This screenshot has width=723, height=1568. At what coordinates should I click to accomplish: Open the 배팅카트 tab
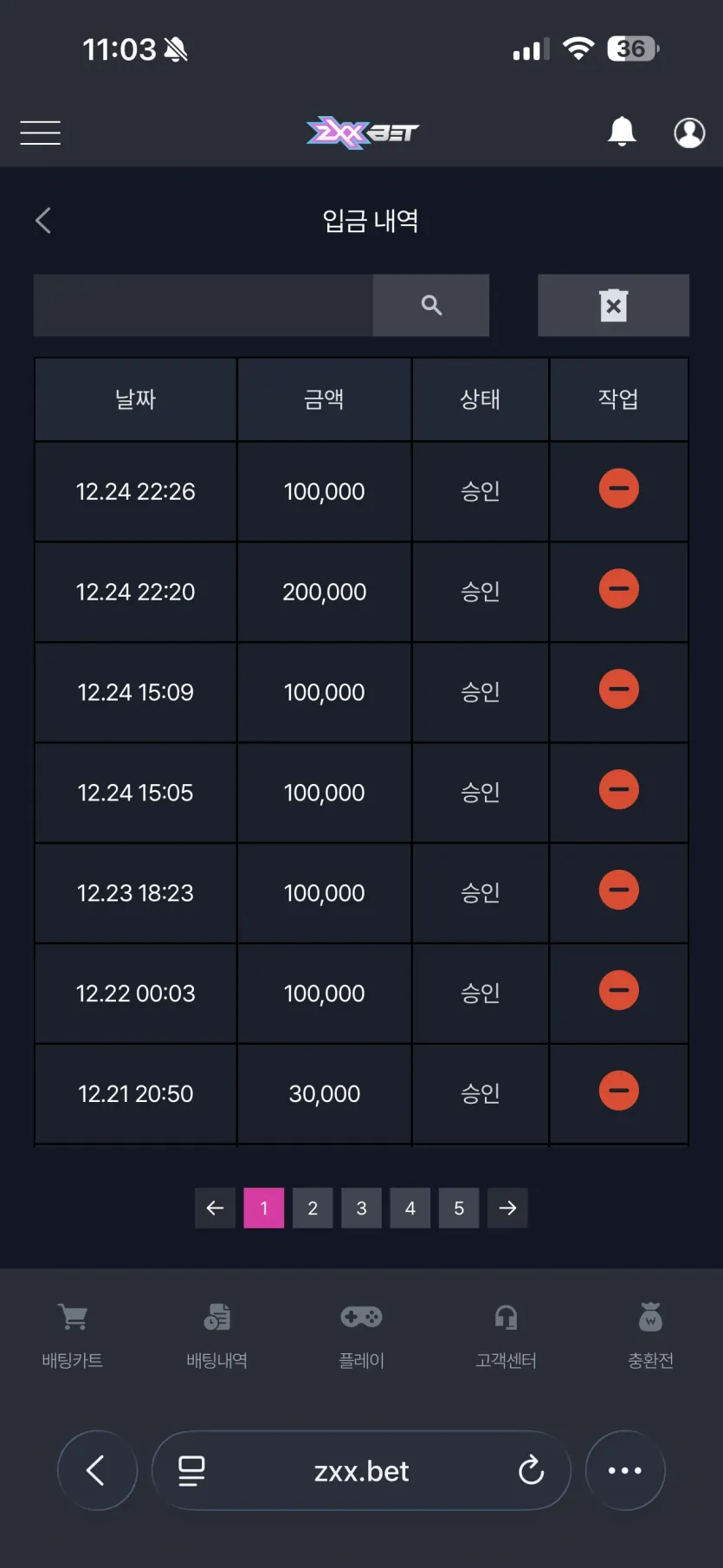[x=73, y=1336]
